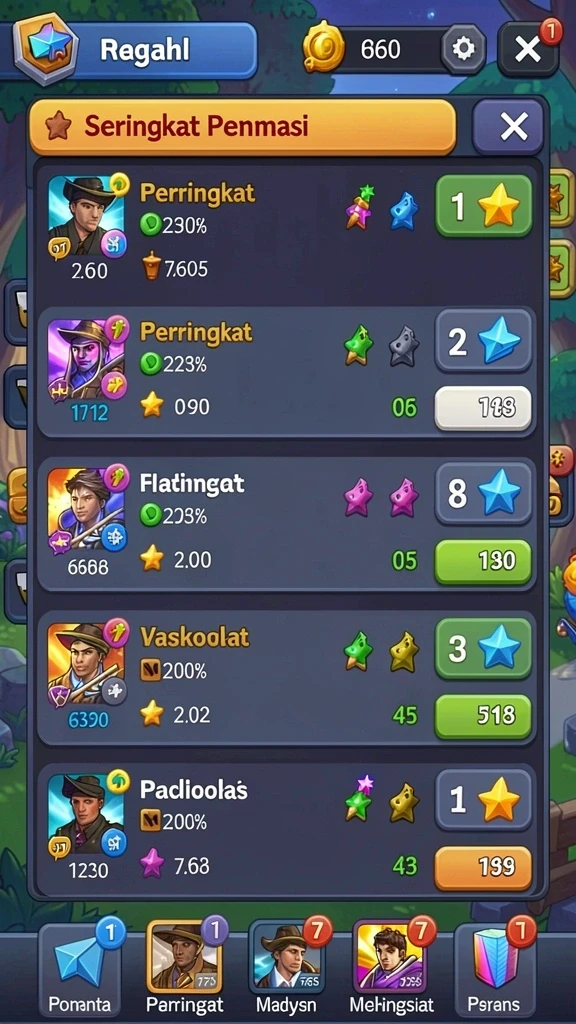Switch to the Parringat tab
576x1024 pixels.
(184, 969)
